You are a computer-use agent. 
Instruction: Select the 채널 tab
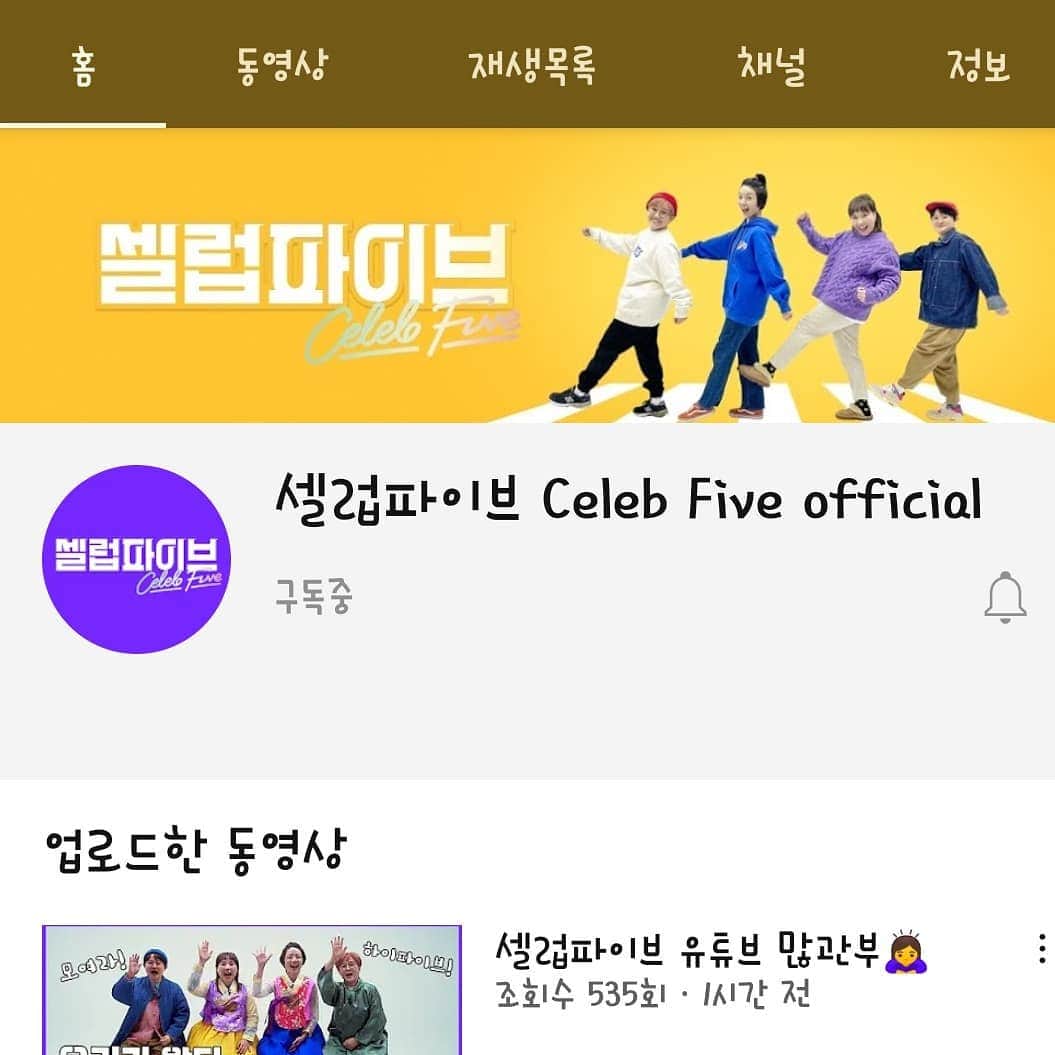tap(771, 66)
